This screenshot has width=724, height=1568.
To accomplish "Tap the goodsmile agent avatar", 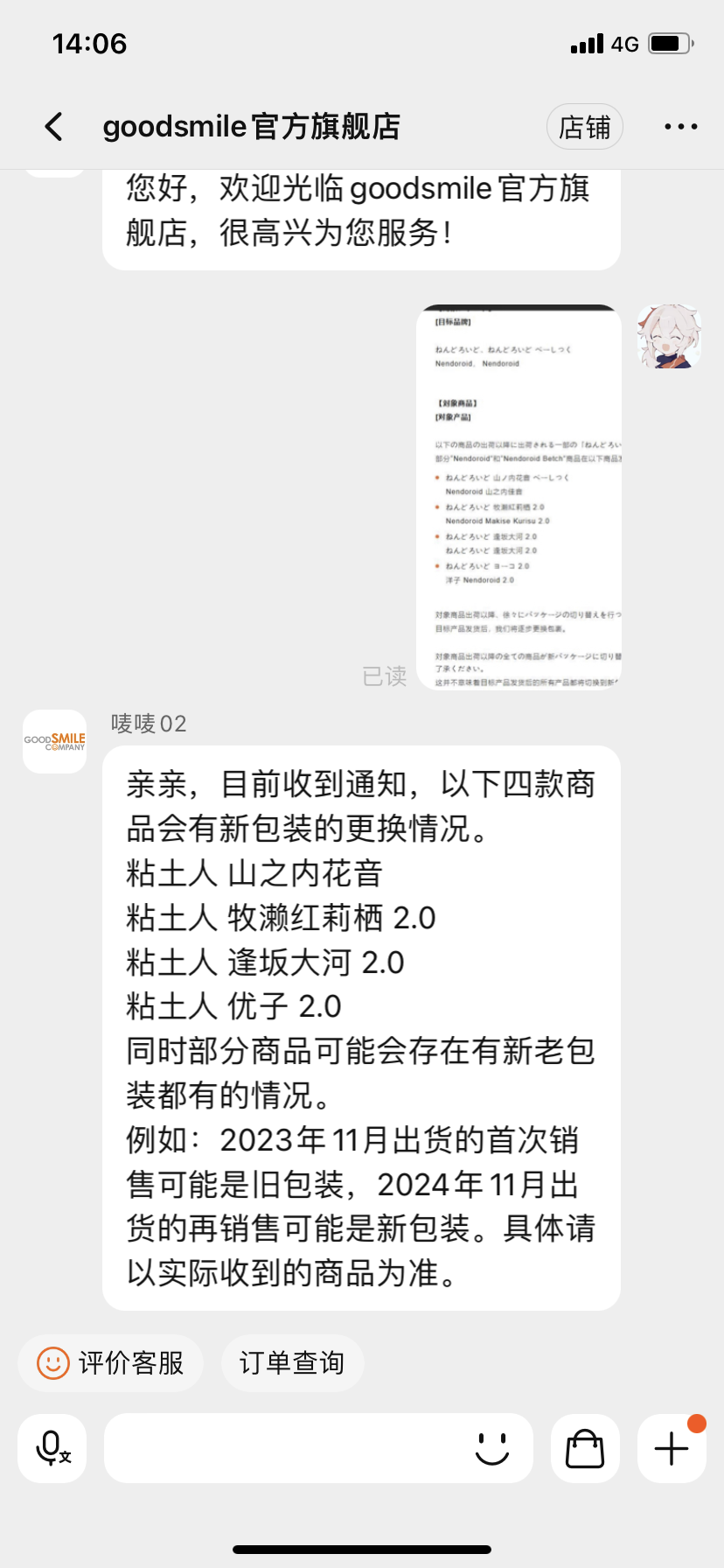I will (x=54, y=741).
